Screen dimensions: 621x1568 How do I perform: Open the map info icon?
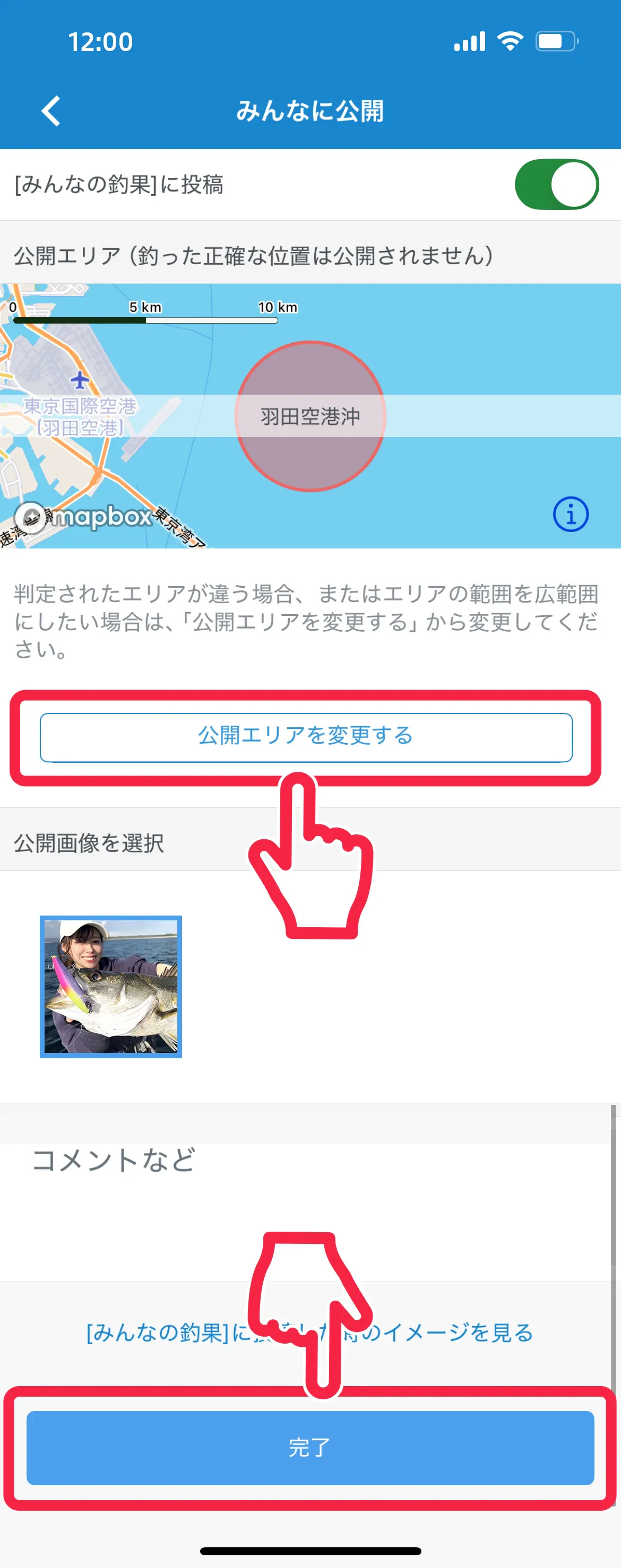(570, 515)
